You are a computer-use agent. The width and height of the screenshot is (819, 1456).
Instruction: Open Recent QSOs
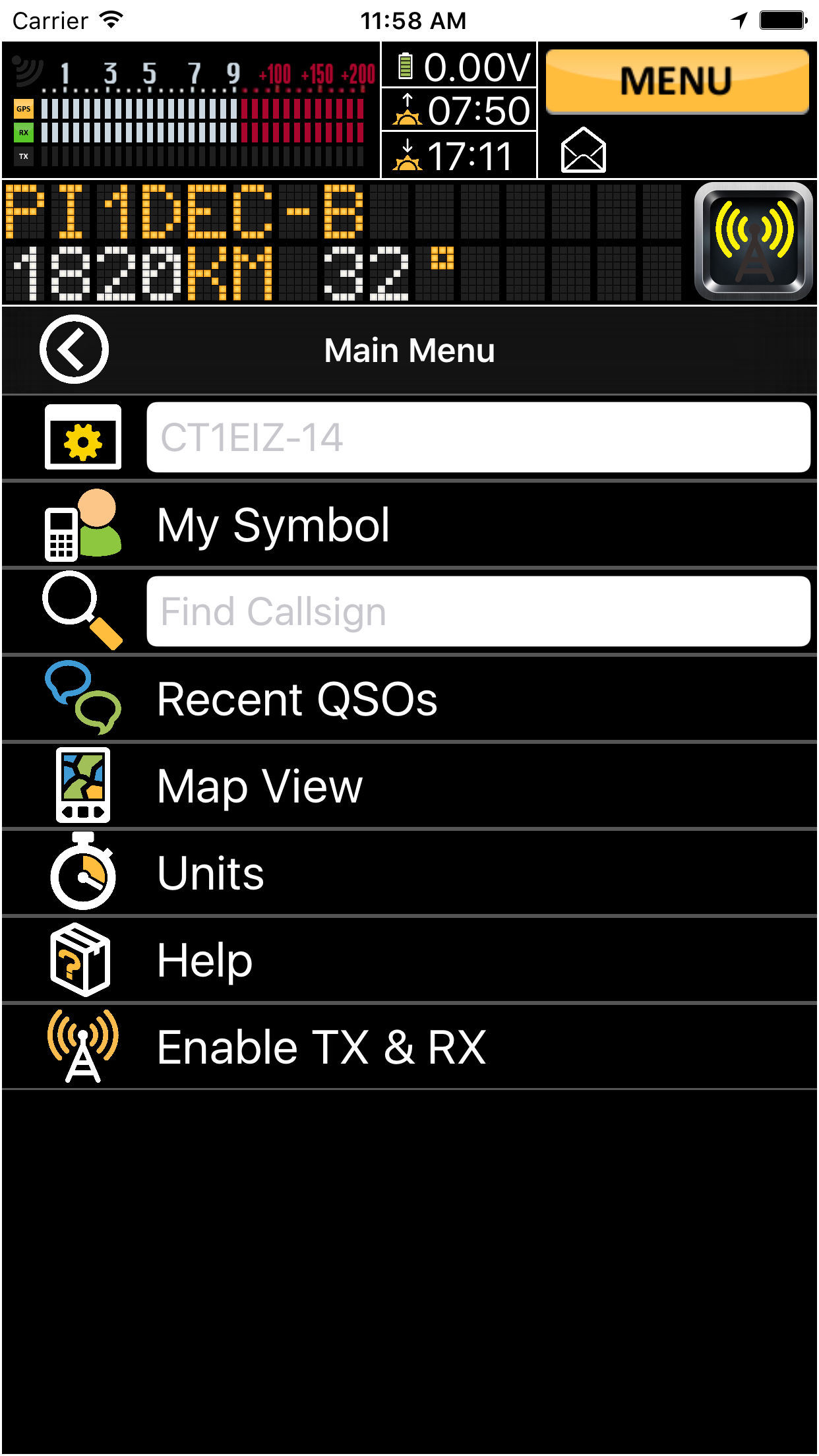409,699
